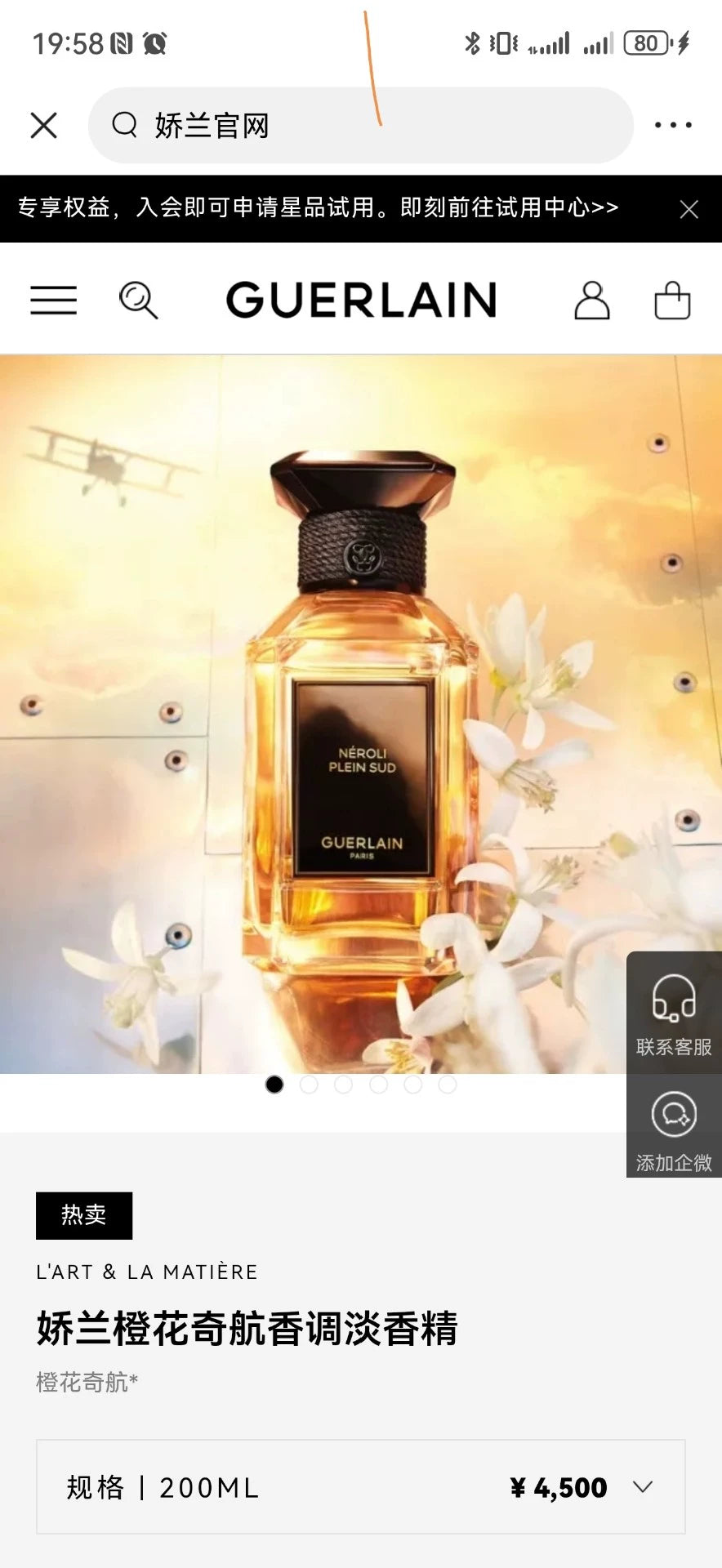Tap the 添加企微 button

click(x=674, y=1127)
